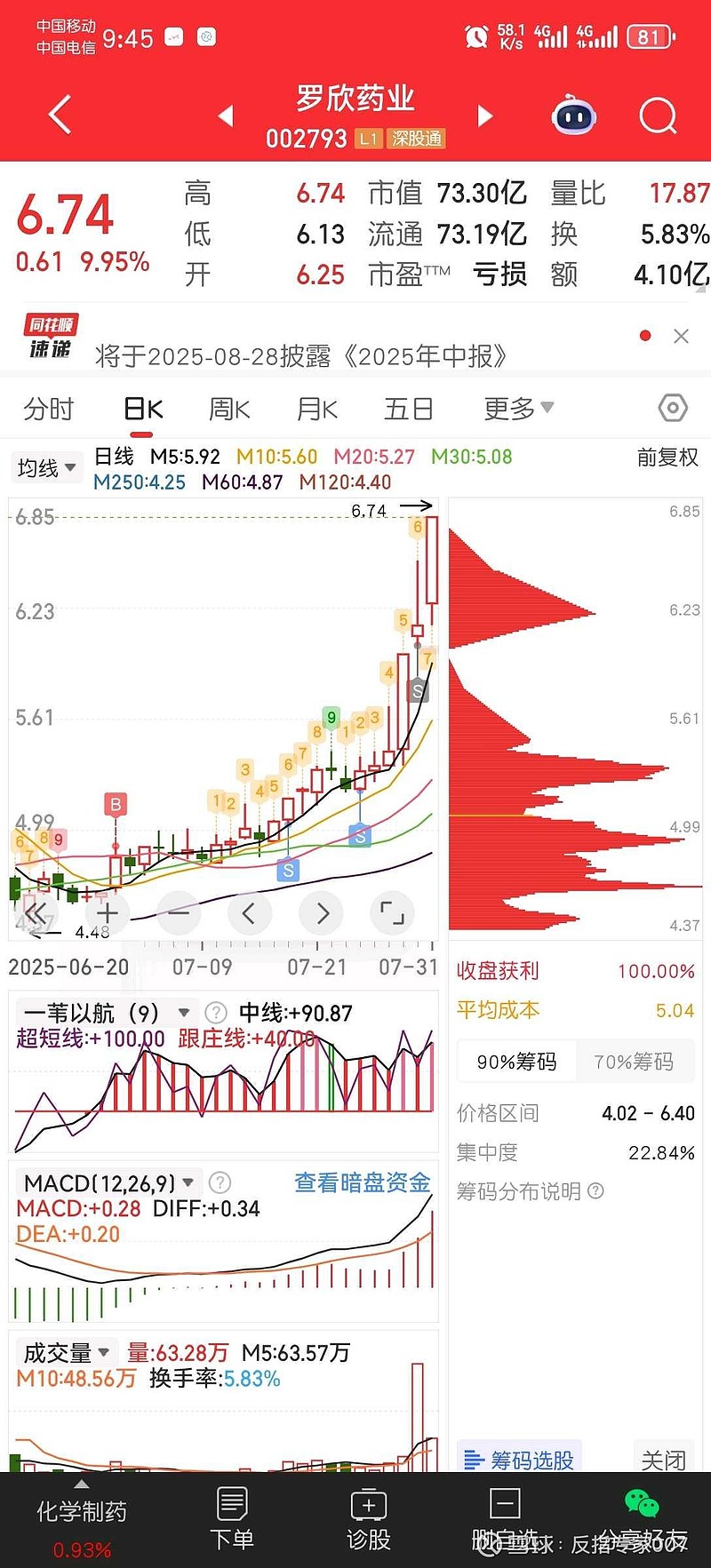
Task: Switch to the next stock arrow
Action: coord(484,115)
